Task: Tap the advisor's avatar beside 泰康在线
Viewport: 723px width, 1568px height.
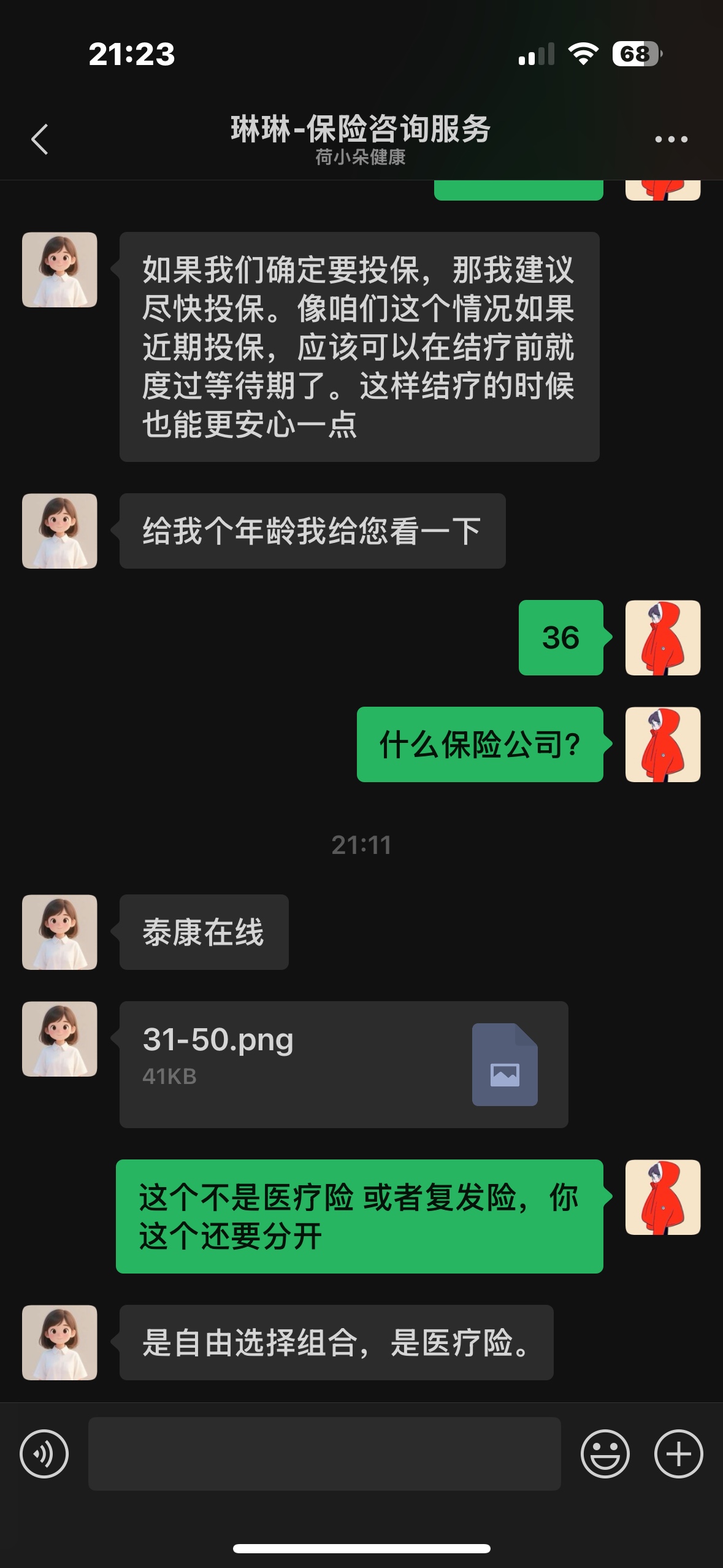Action: [59, 932]
